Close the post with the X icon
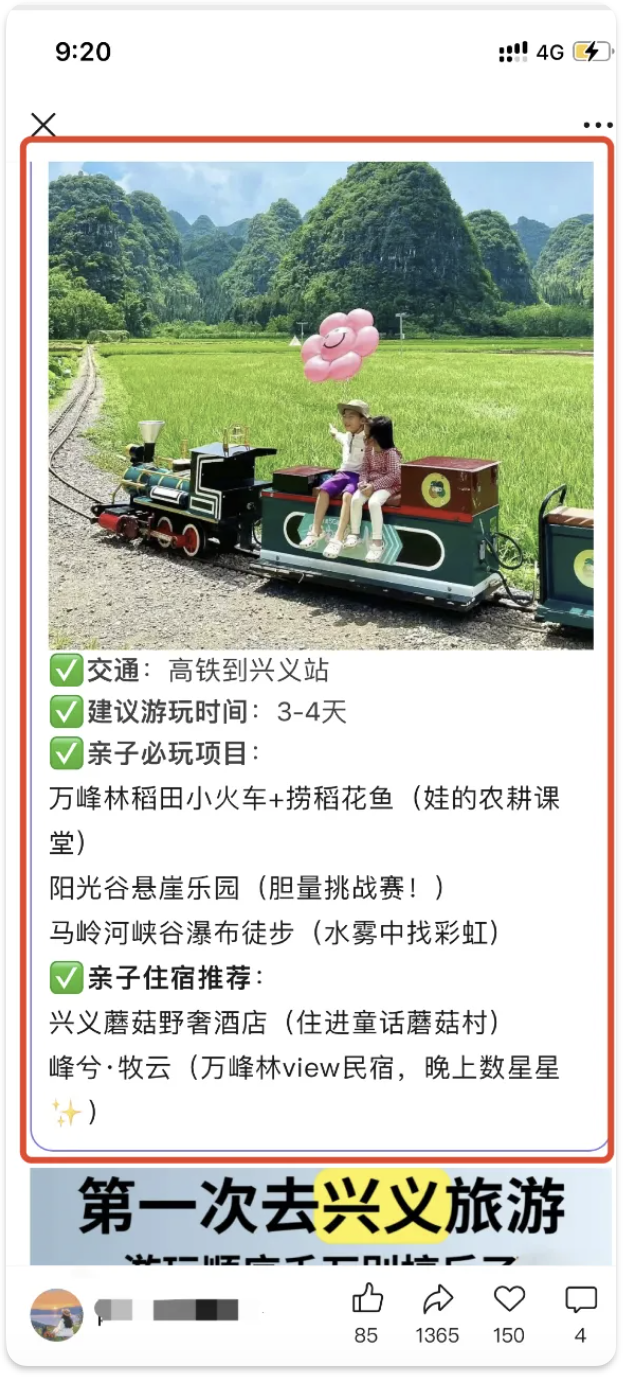 coord(43,125)
